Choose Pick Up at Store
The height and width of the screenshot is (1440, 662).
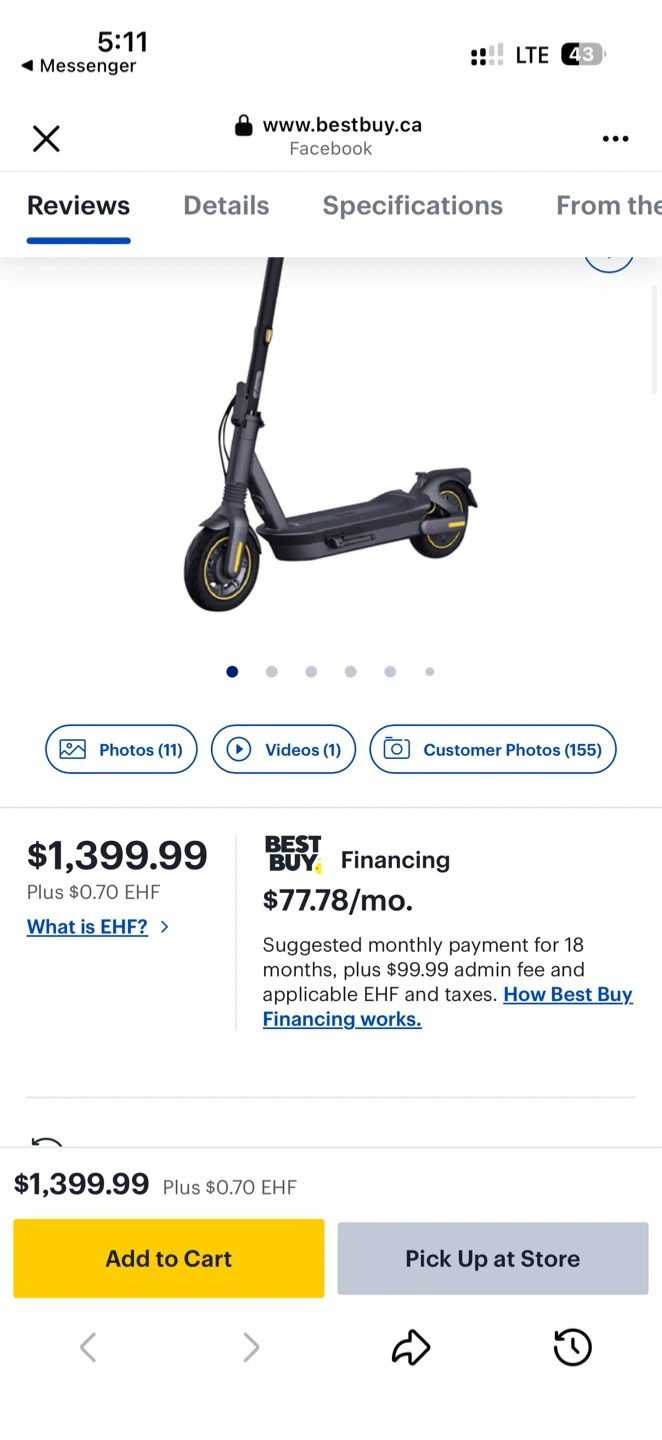pos(492,1258)
